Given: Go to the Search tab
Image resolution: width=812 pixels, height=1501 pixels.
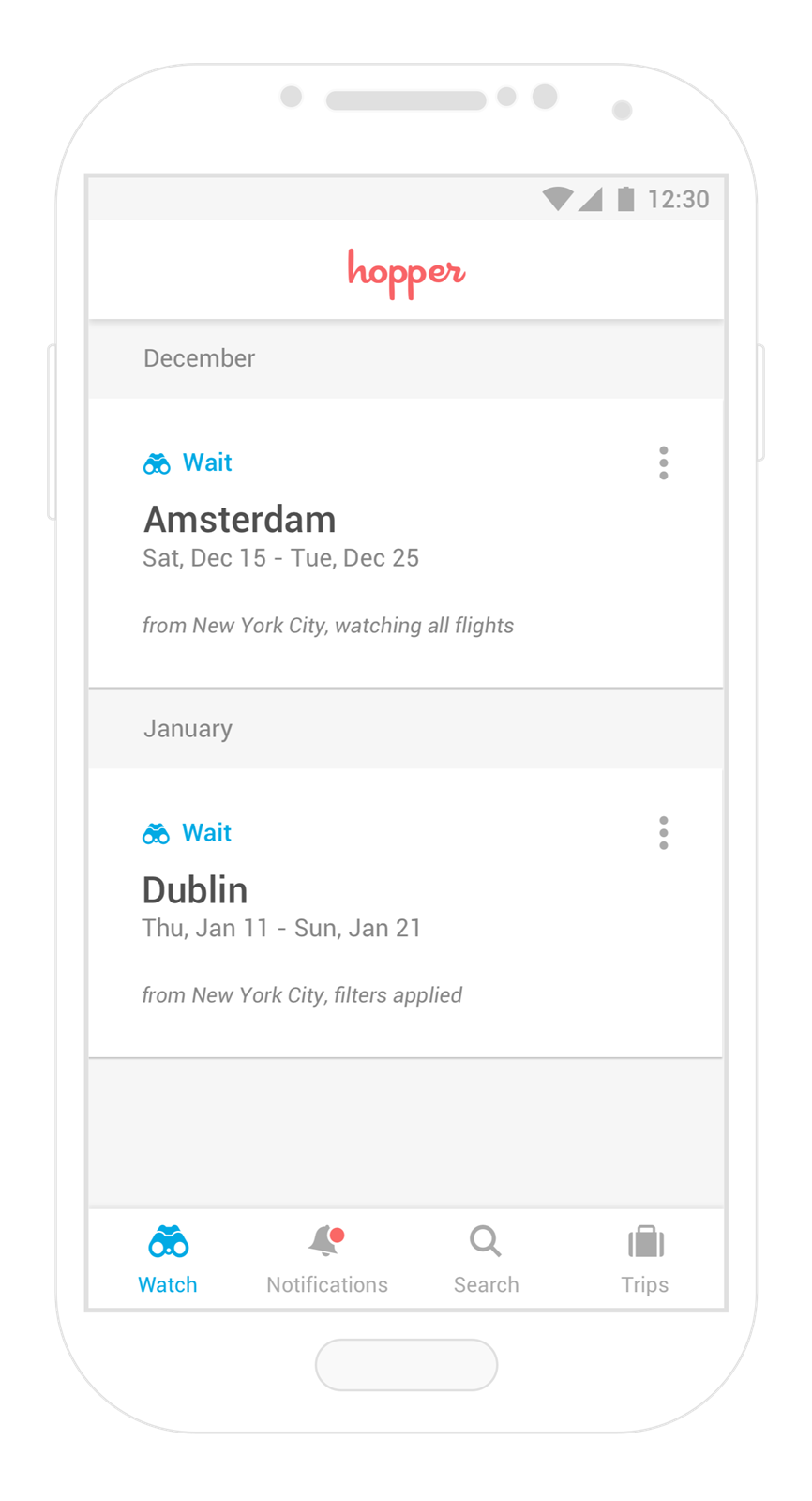Looking at the screenshot, I should tap(486, 1260).
